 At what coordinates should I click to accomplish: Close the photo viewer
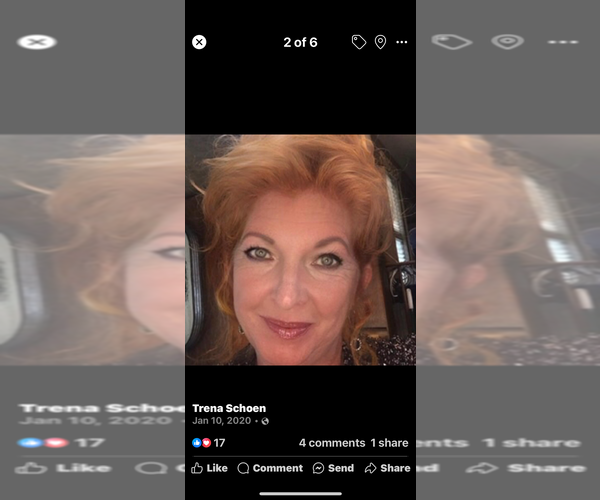click(x=199, y=42)
